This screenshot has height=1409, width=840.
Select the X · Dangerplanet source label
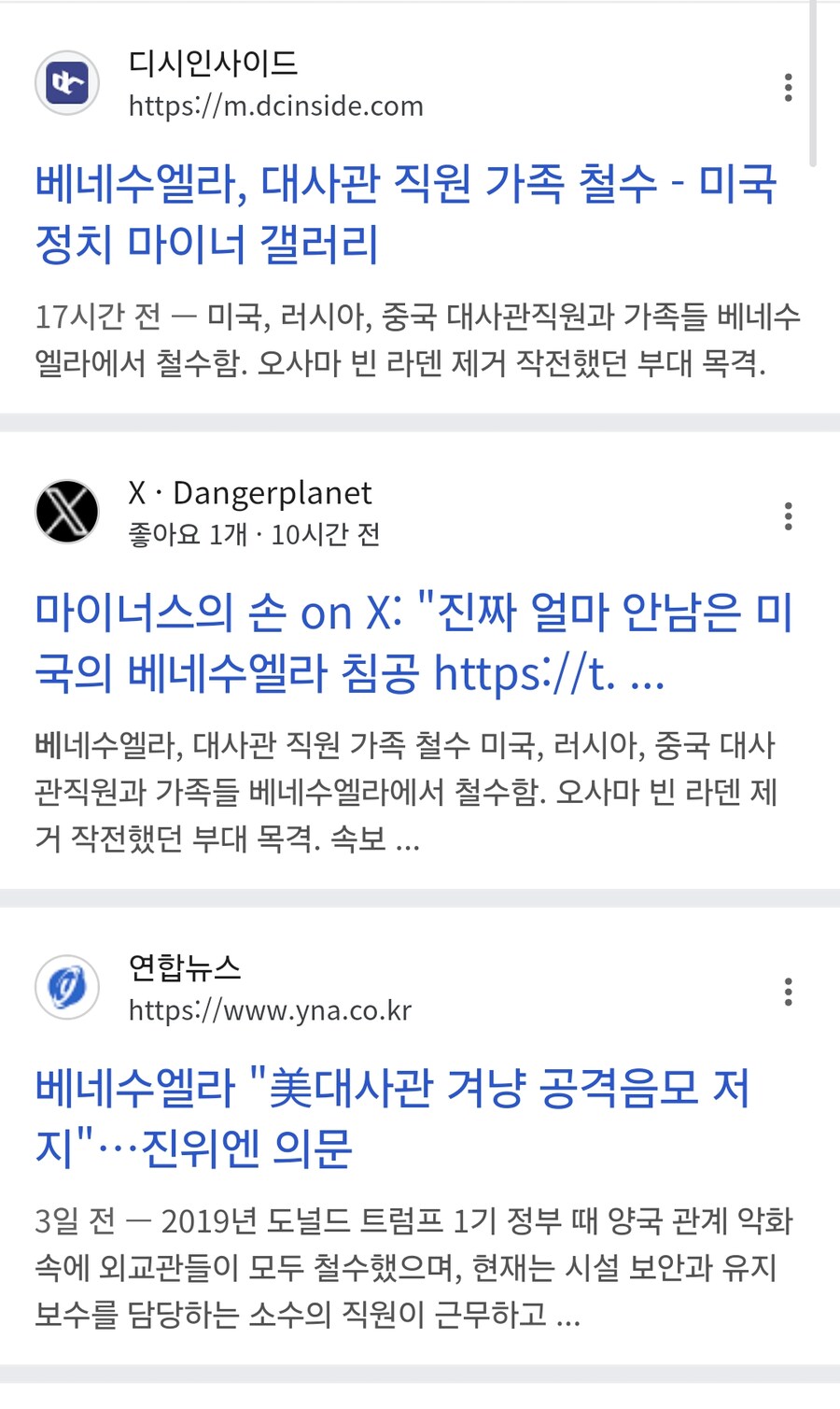tap(249, 492)
